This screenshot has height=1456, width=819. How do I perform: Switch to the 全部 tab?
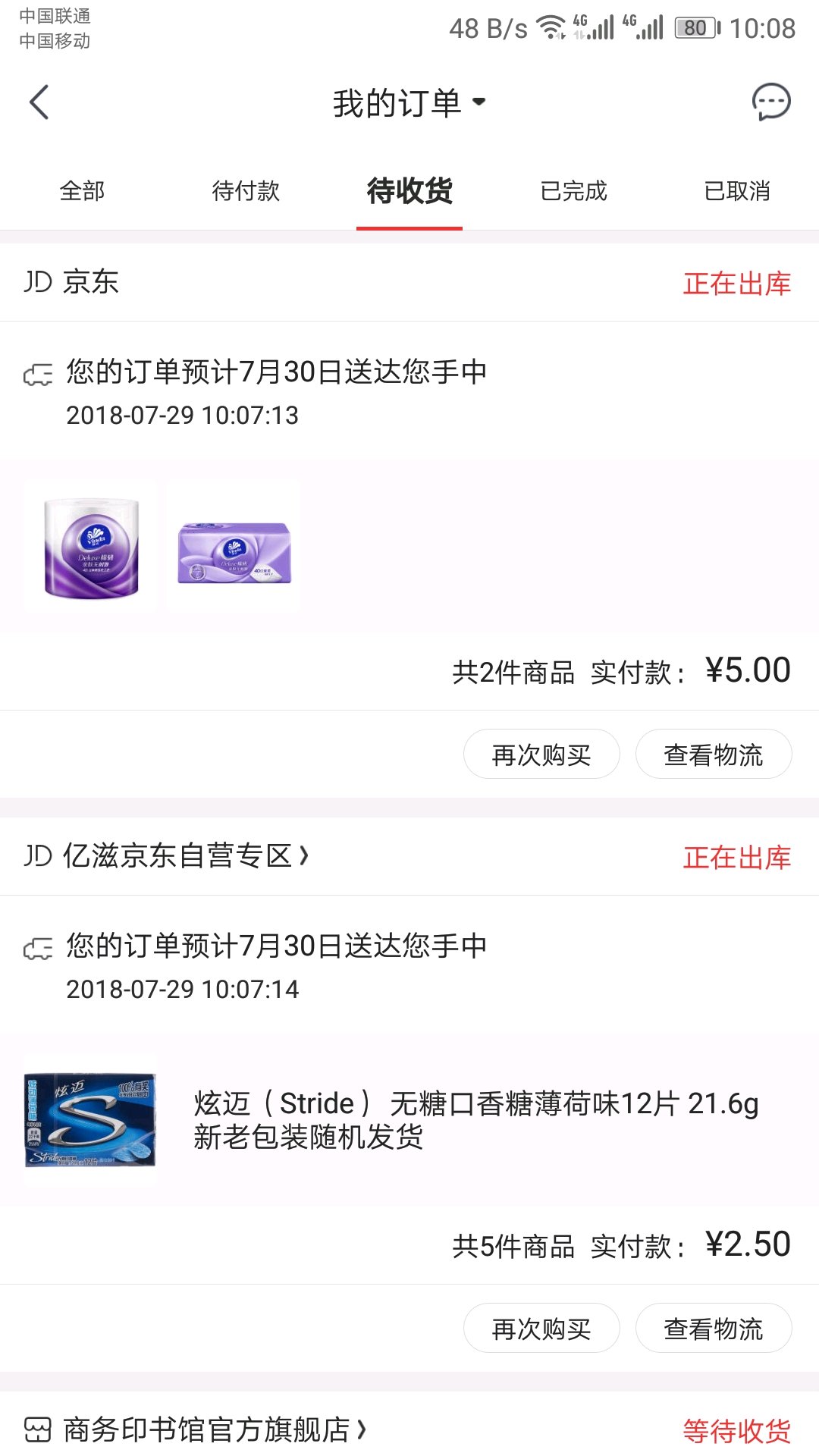pos(82,191)
